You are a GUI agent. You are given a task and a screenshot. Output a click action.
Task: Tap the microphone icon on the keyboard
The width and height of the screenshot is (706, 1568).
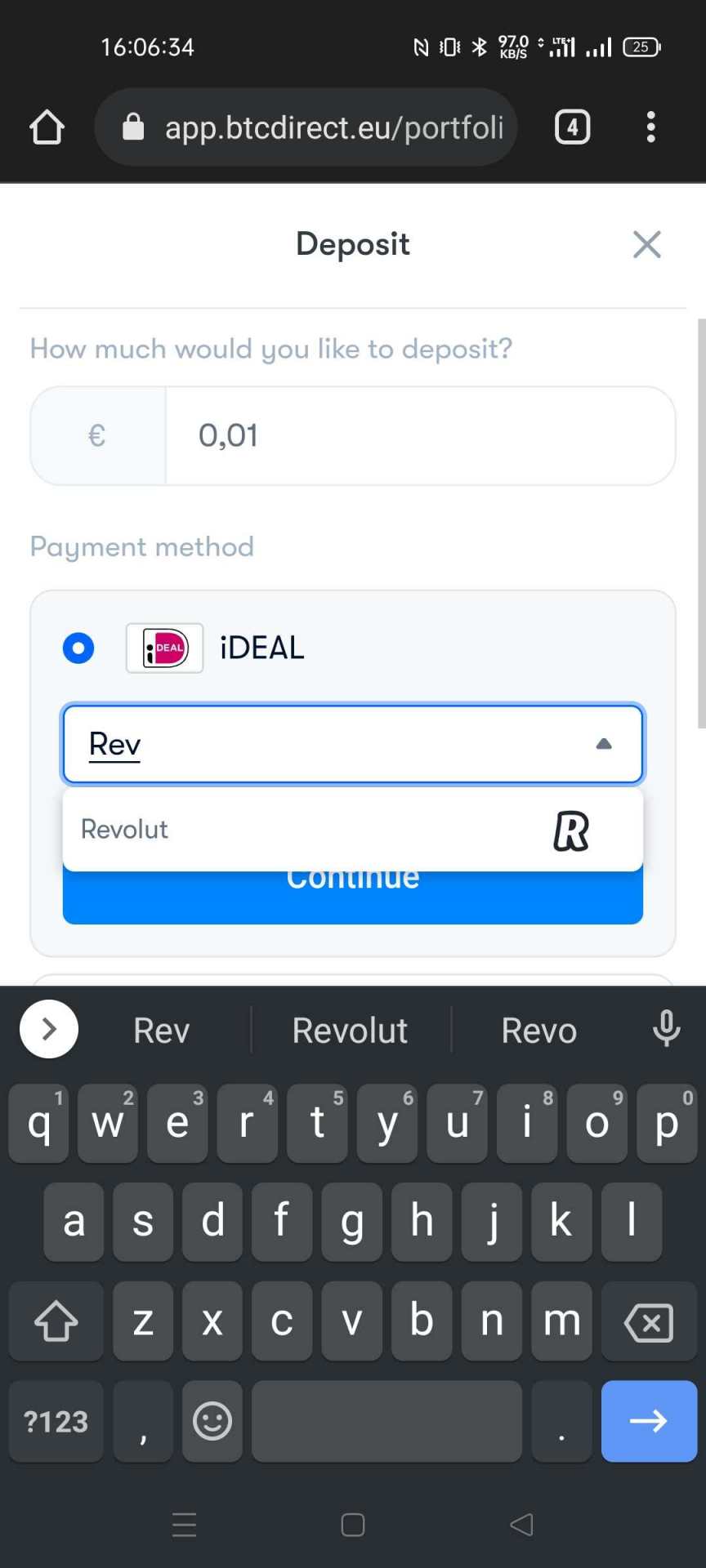click(666, 1029)
